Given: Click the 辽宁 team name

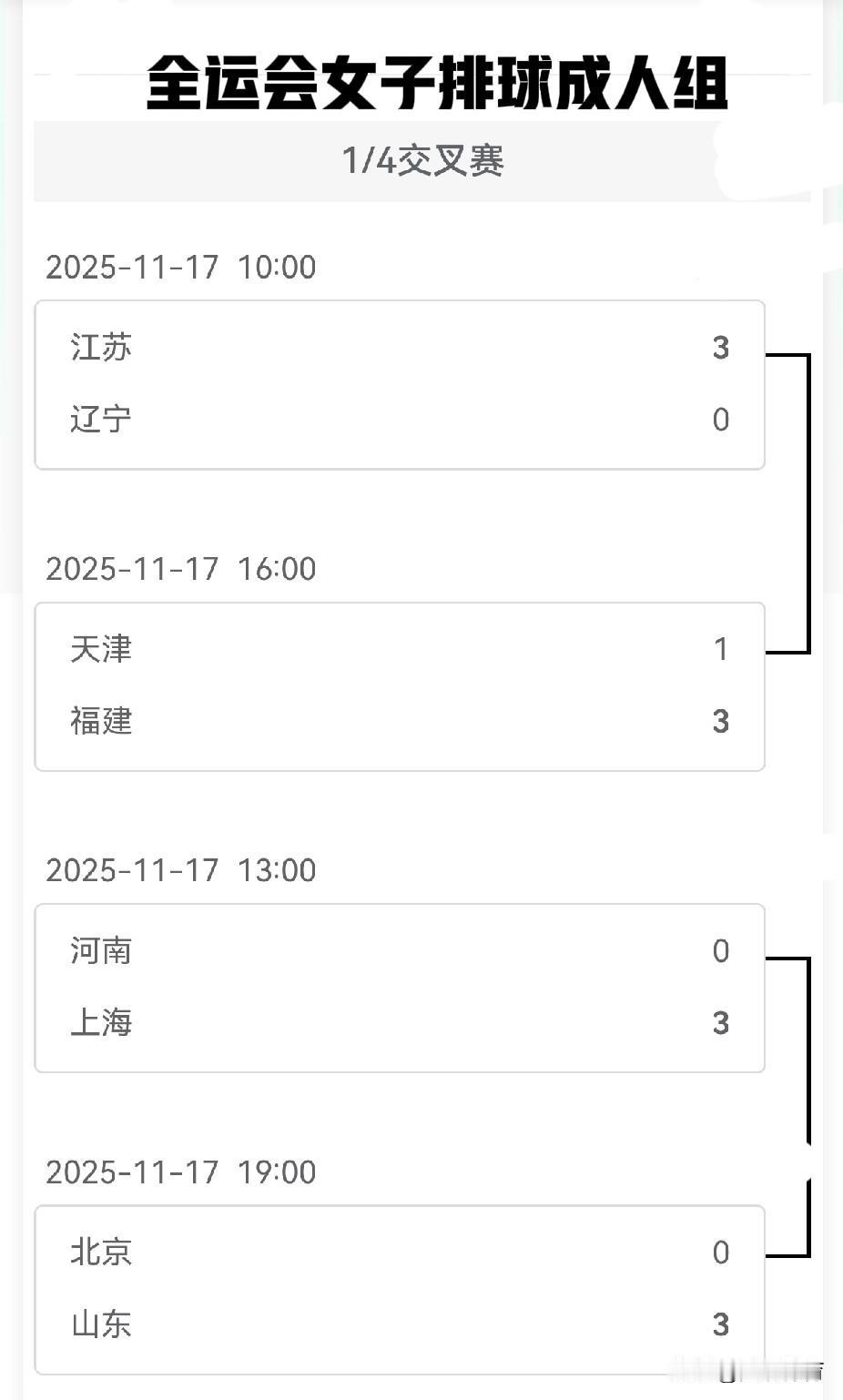Looking at the screenshot, I should click(x=100, y=420).
